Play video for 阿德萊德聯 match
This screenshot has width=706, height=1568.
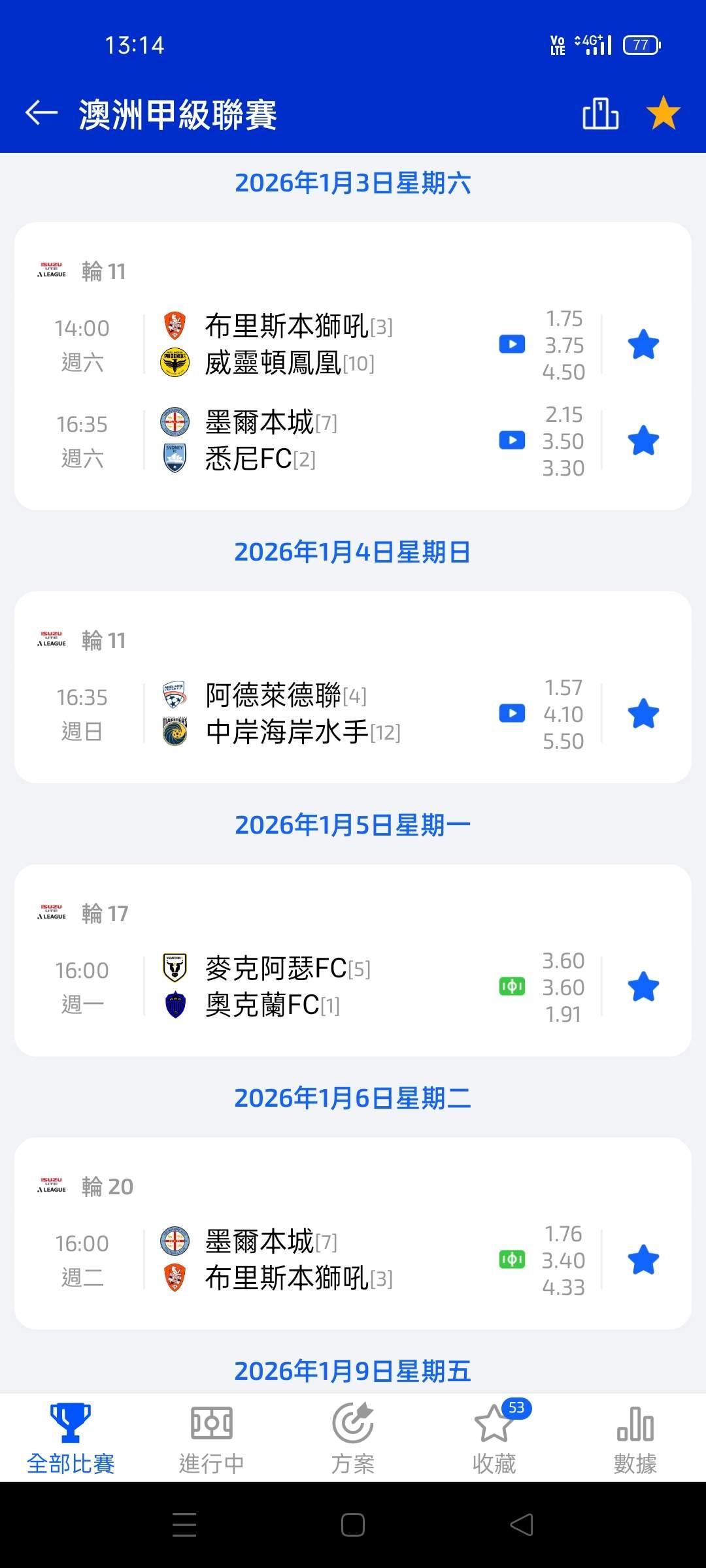(x=512, y=713)
